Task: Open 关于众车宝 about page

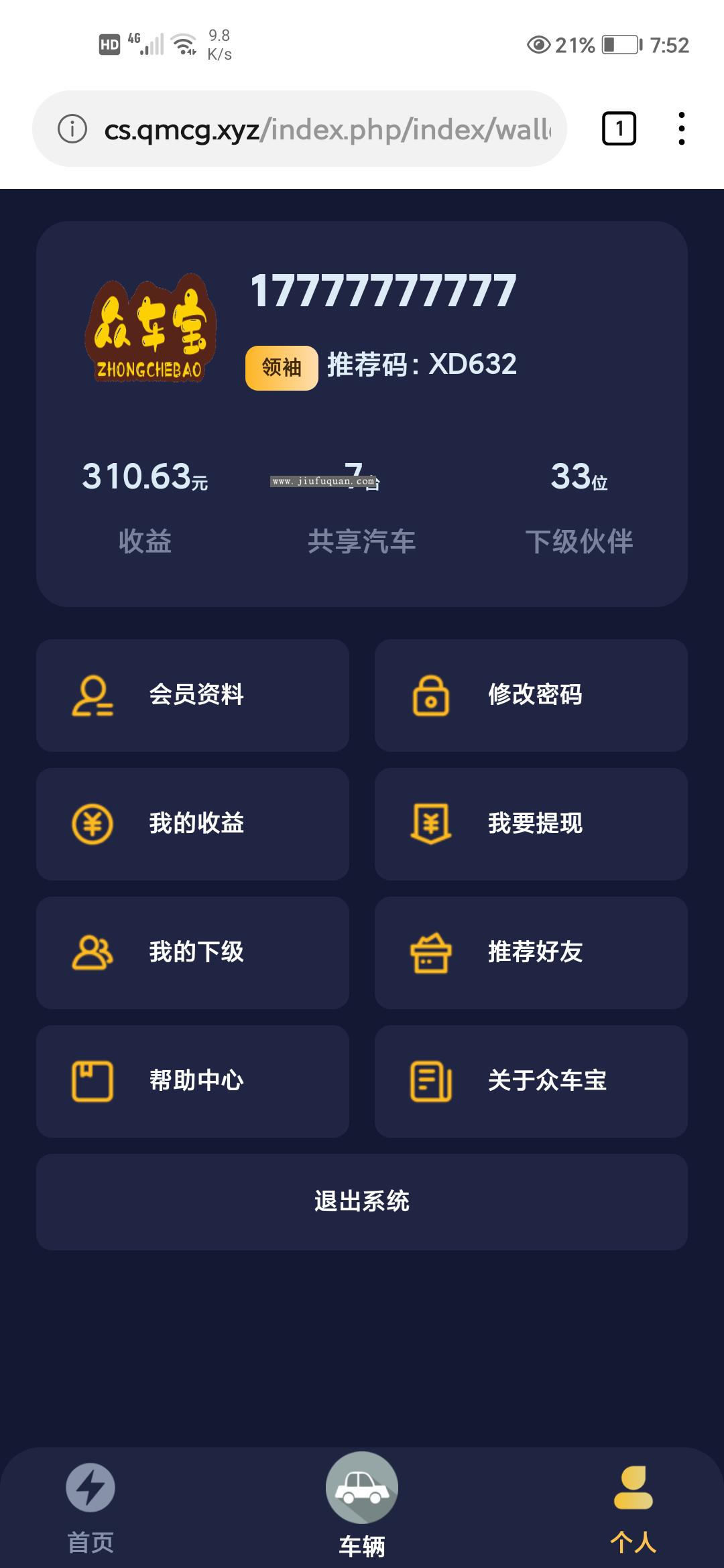Action: point(531,1081)
